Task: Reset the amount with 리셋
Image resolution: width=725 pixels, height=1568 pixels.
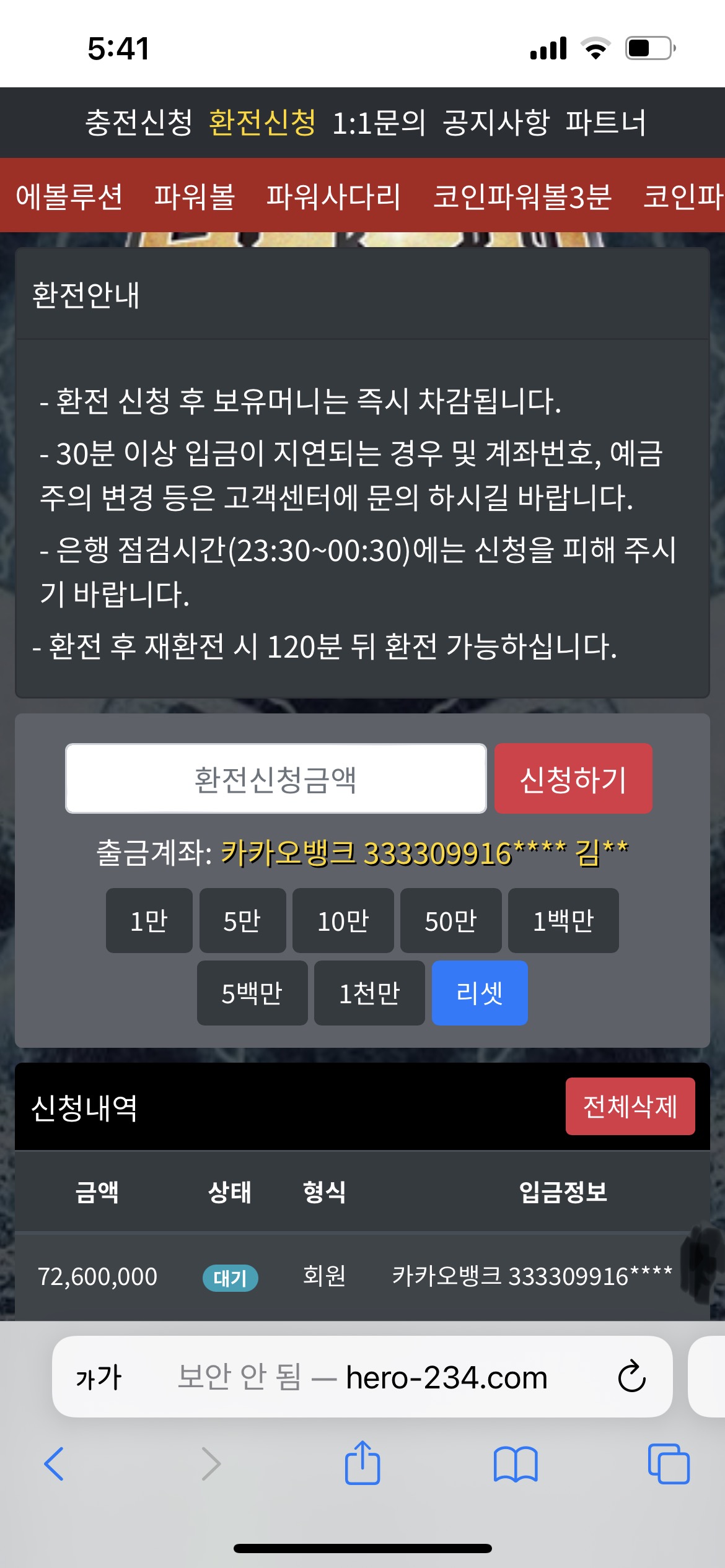Action: [479, 993]
